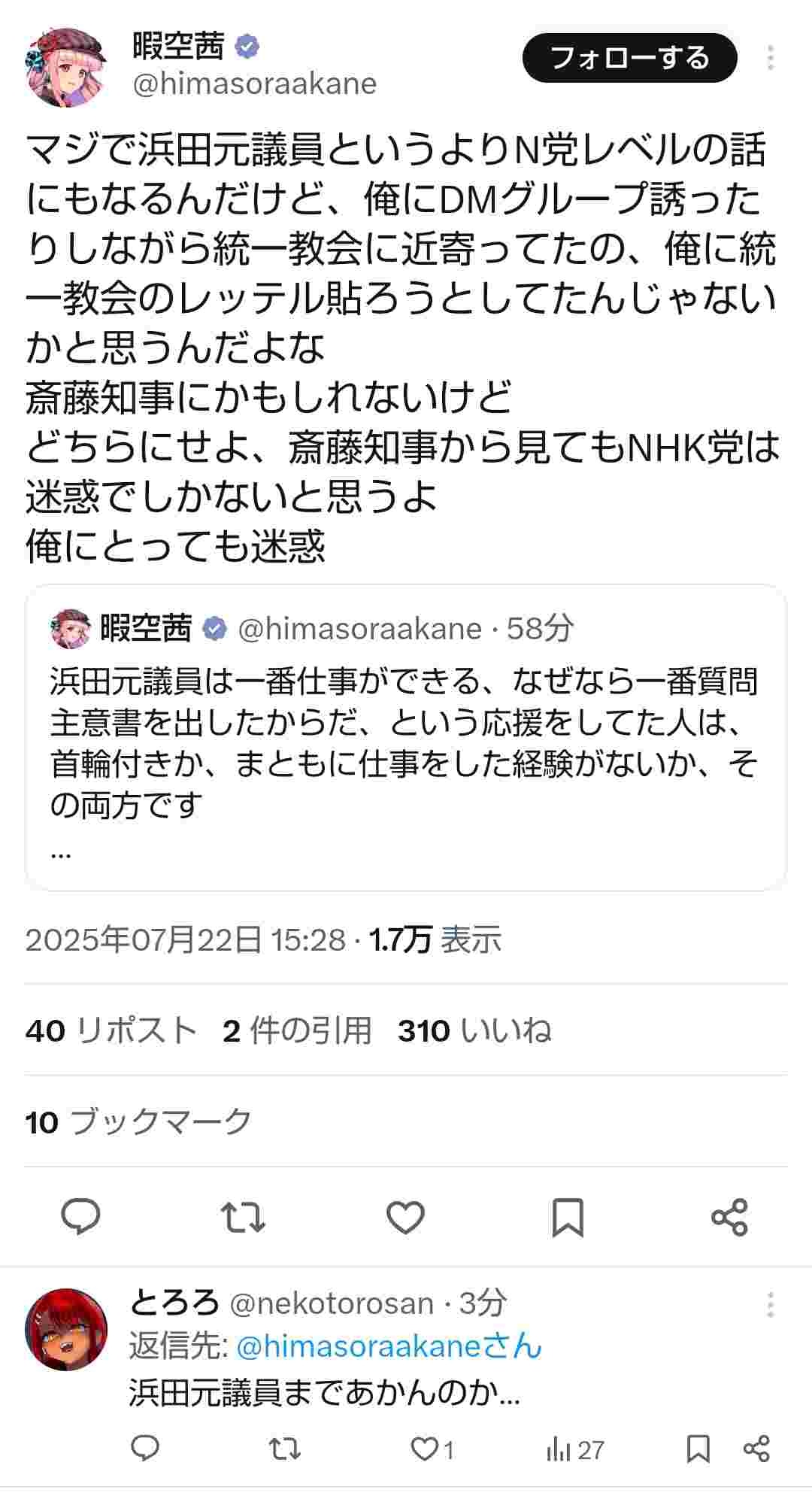Tap the フォローする follow button

(x=629, y=59)
